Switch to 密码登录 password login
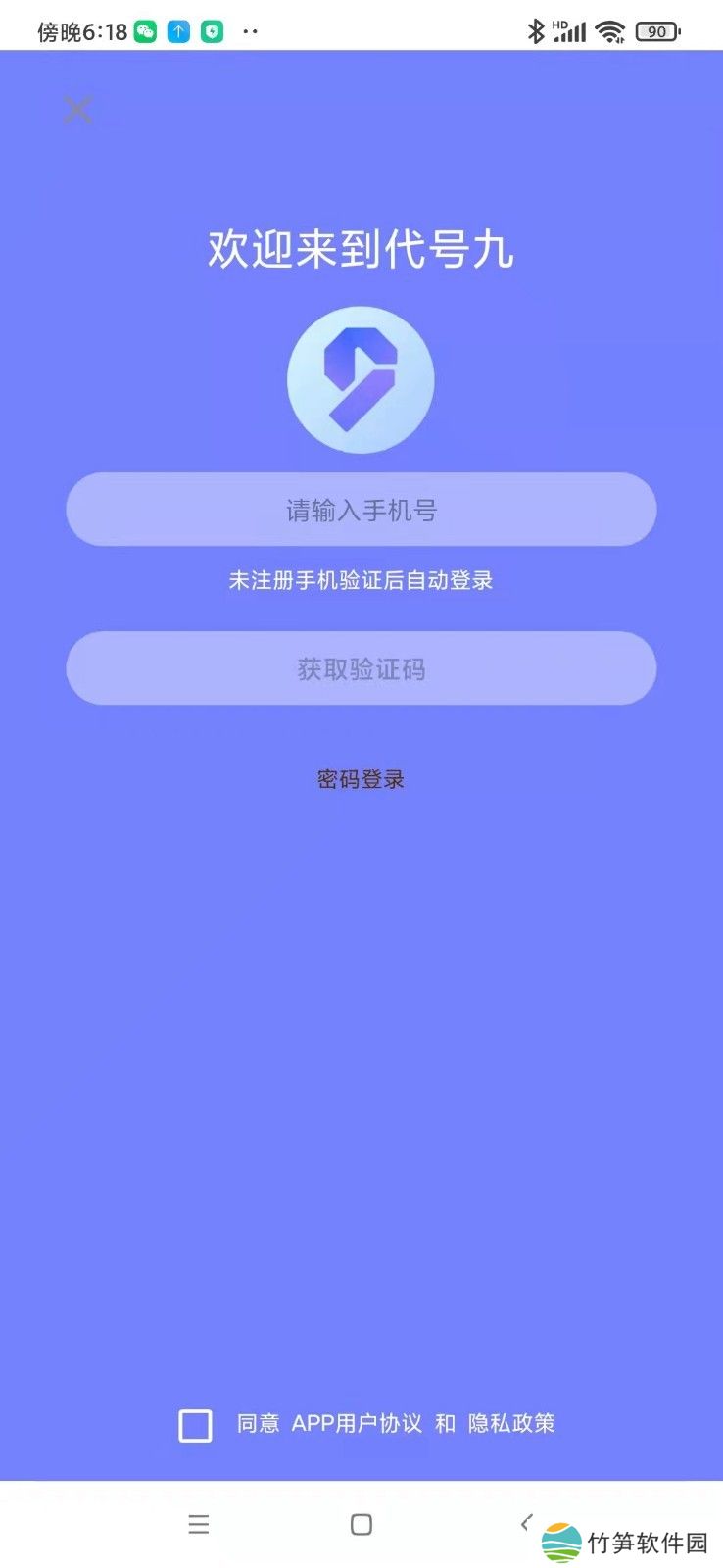This screenshot has width=723, height=1568. 361,779
